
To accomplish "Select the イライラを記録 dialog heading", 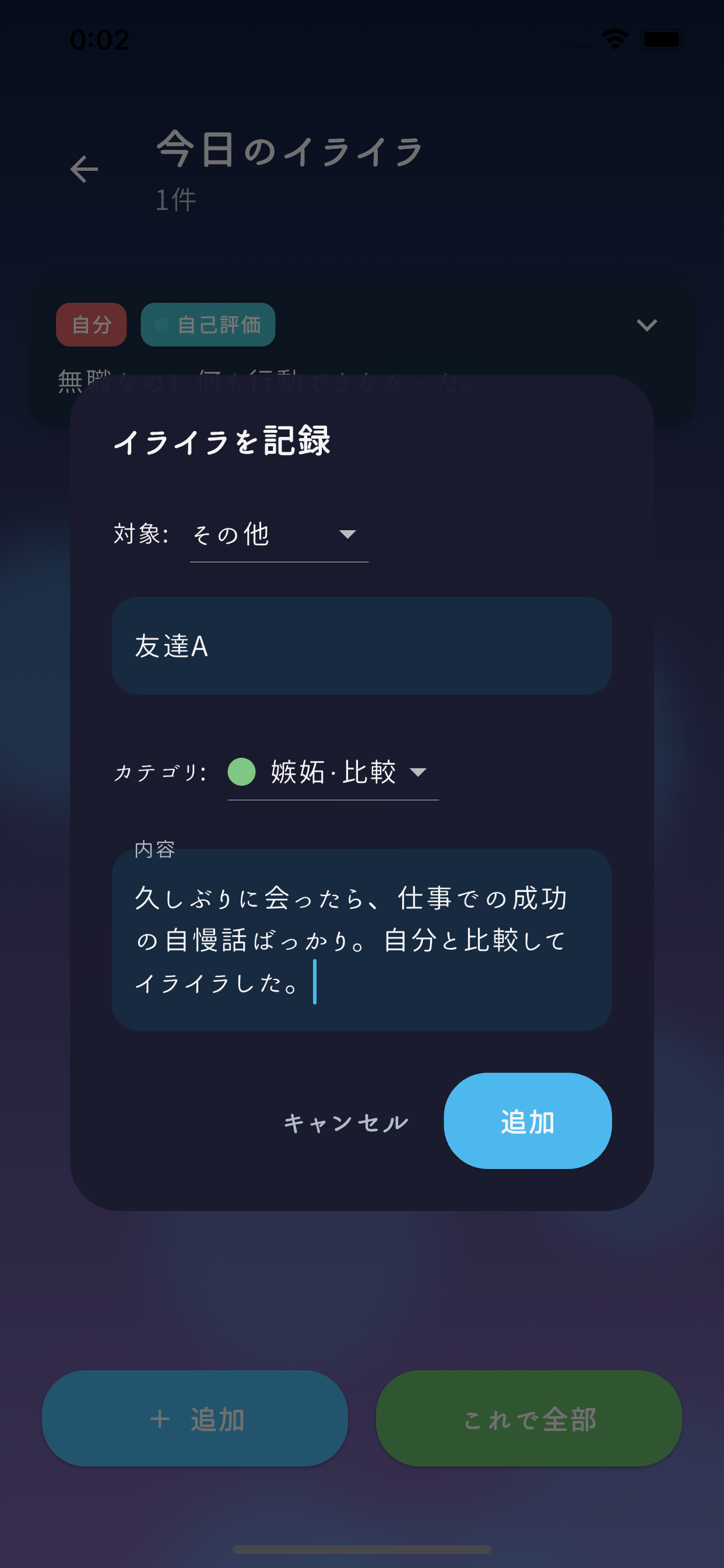I will pos(224,443).
